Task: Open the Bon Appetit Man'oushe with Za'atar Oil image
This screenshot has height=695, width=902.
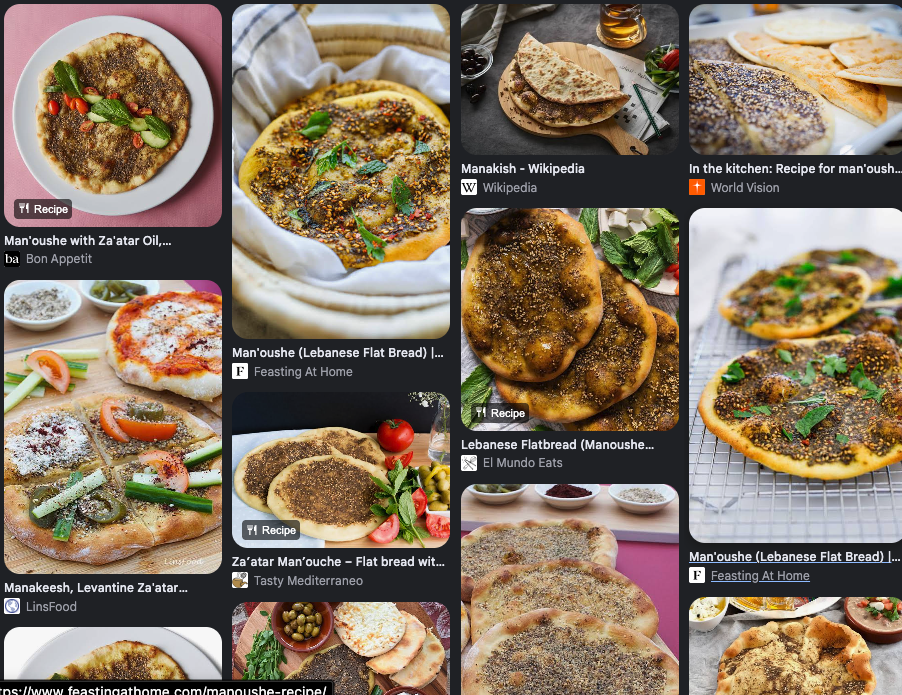Action: click(x=113, y=115)
